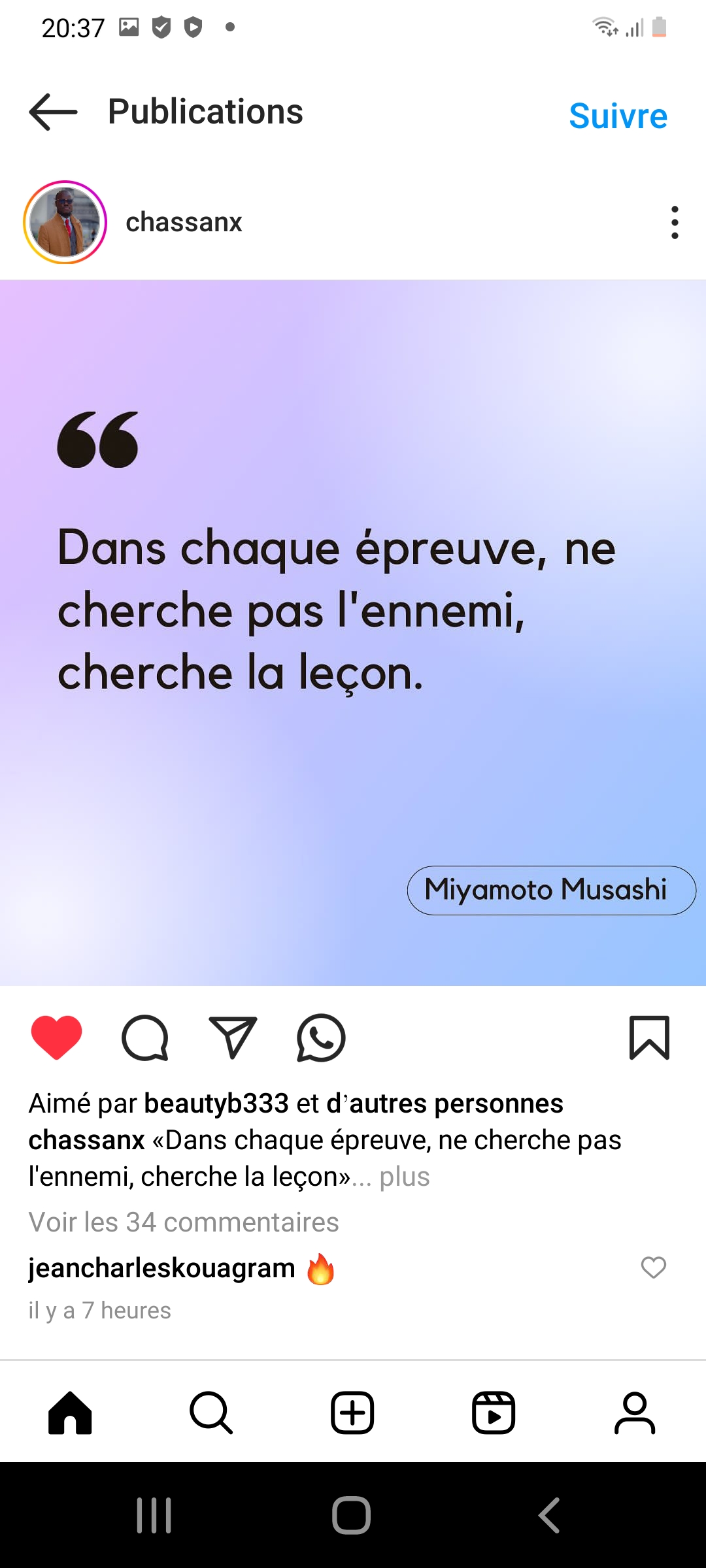This screenshot has width=706, height=1568.
Task: View beautyb333's profile from the likes line
Action: (216, 1103)
